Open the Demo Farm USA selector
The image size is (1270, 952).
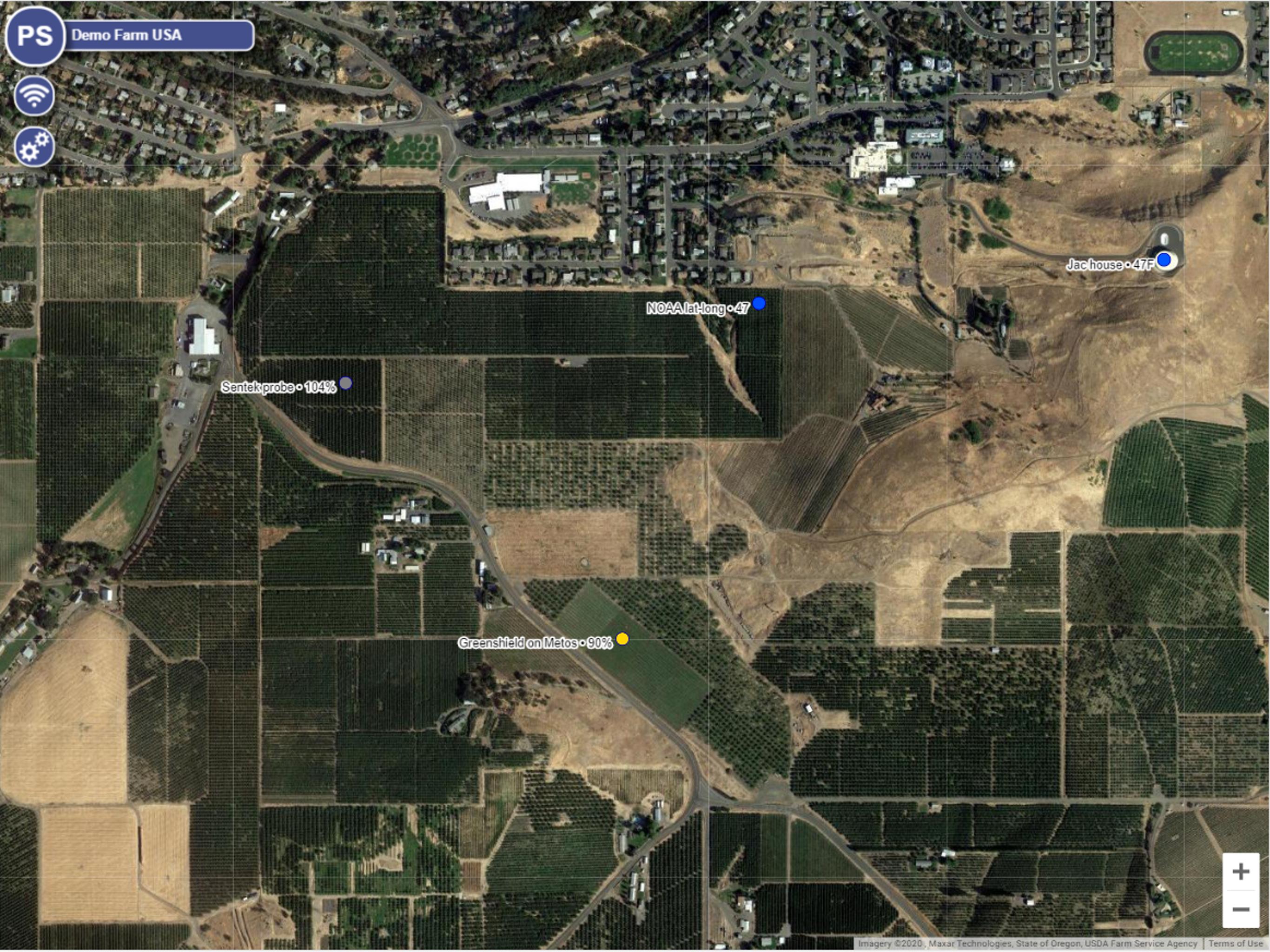tap(158, 36)
